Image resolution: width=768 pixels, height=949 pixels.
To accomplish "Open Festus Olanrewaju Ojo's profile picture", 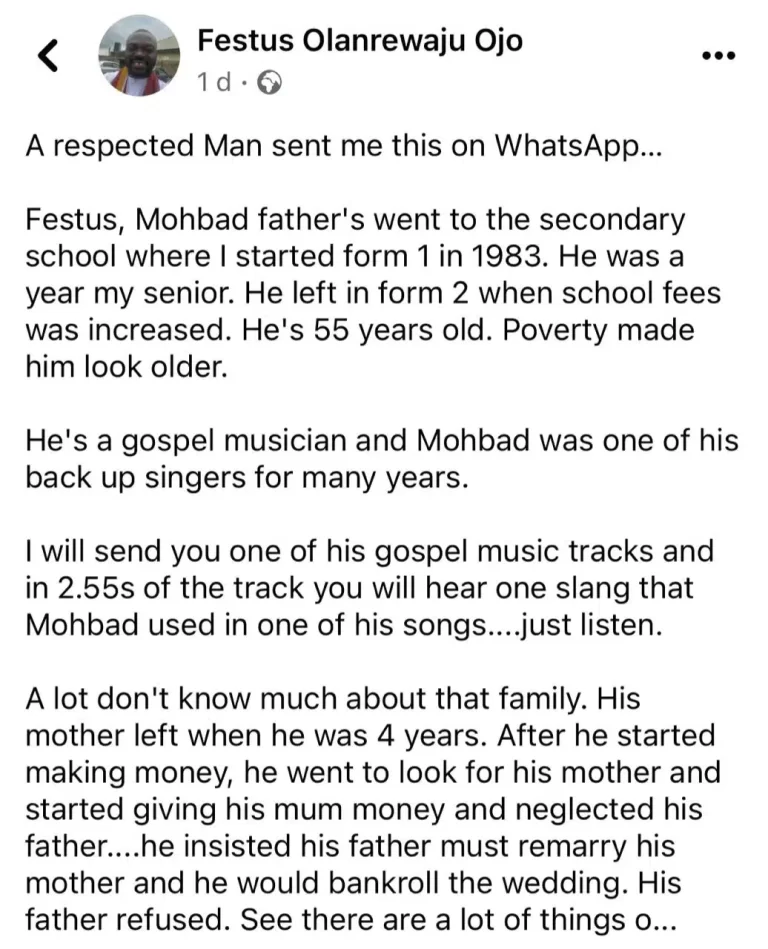I will tap(139, 56).
